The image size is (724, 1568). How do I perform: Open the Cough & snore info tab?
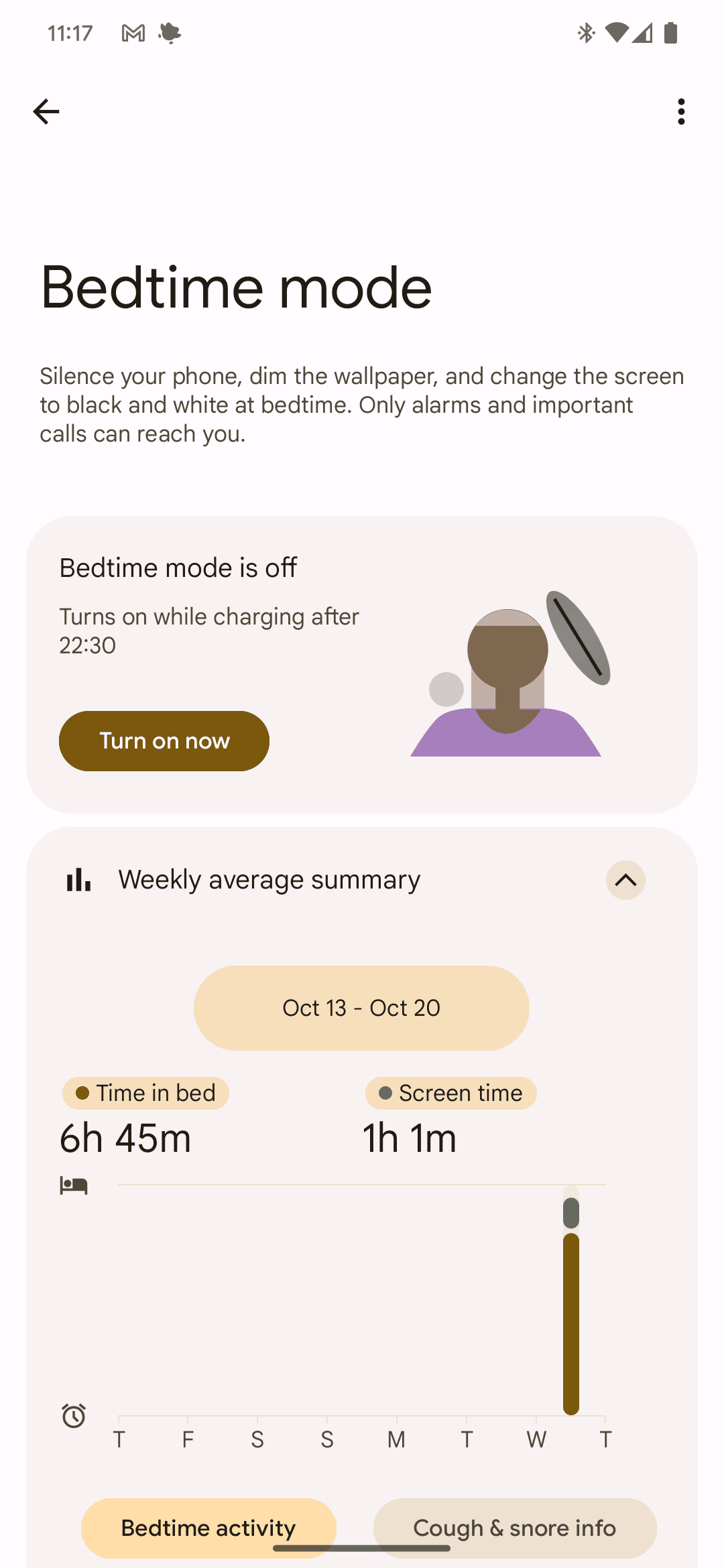coord(514,1528)
